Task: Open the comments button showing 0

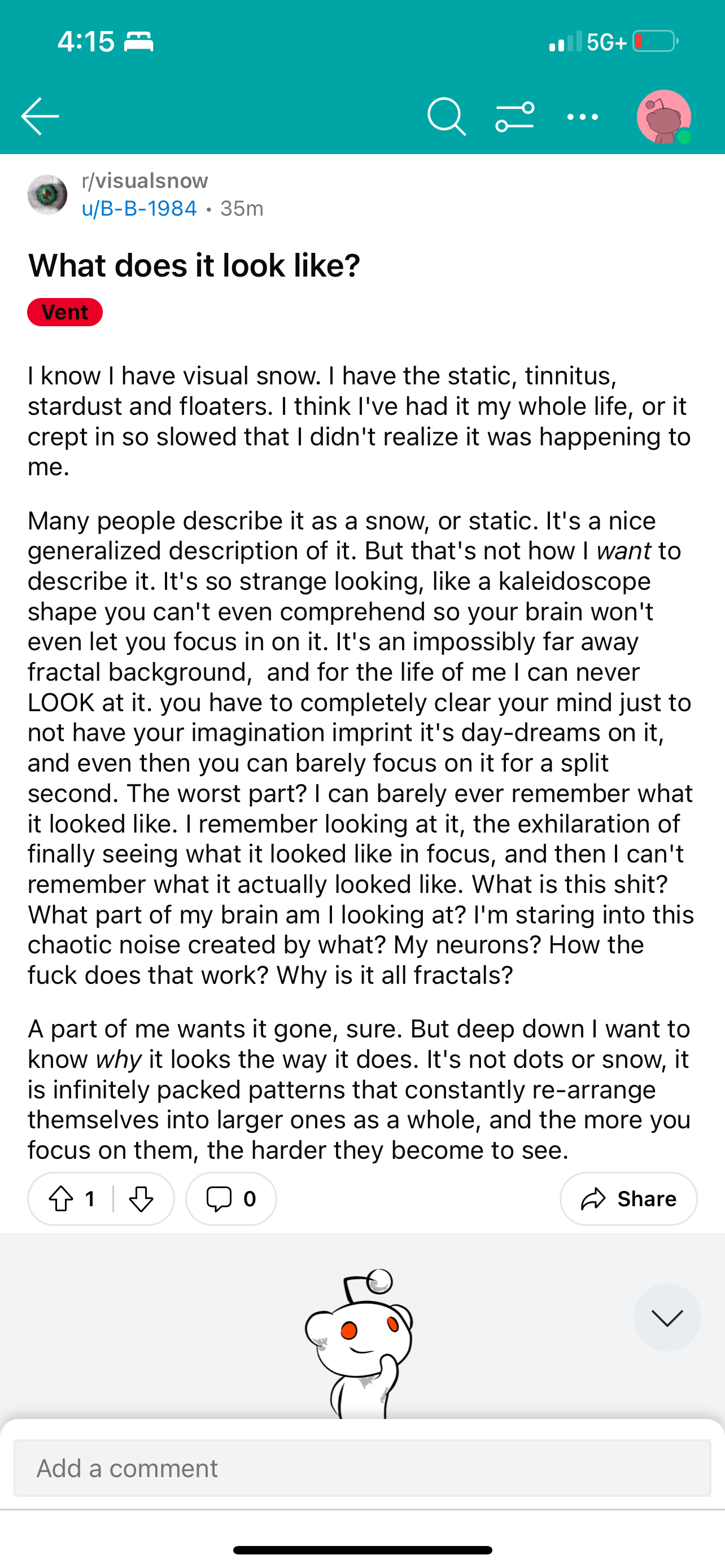Action: pyautogui.click(x=232, y=1198)
